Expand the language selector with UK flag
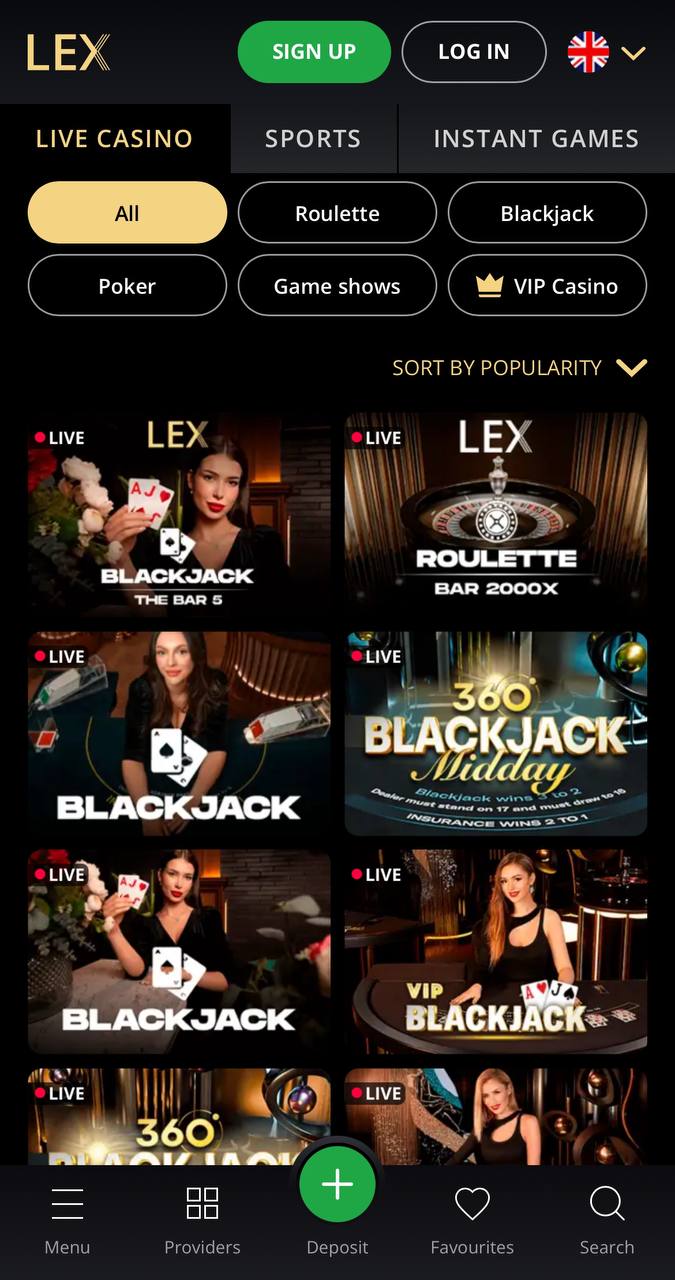This screenshot has width=675, height=1280. 607,52
